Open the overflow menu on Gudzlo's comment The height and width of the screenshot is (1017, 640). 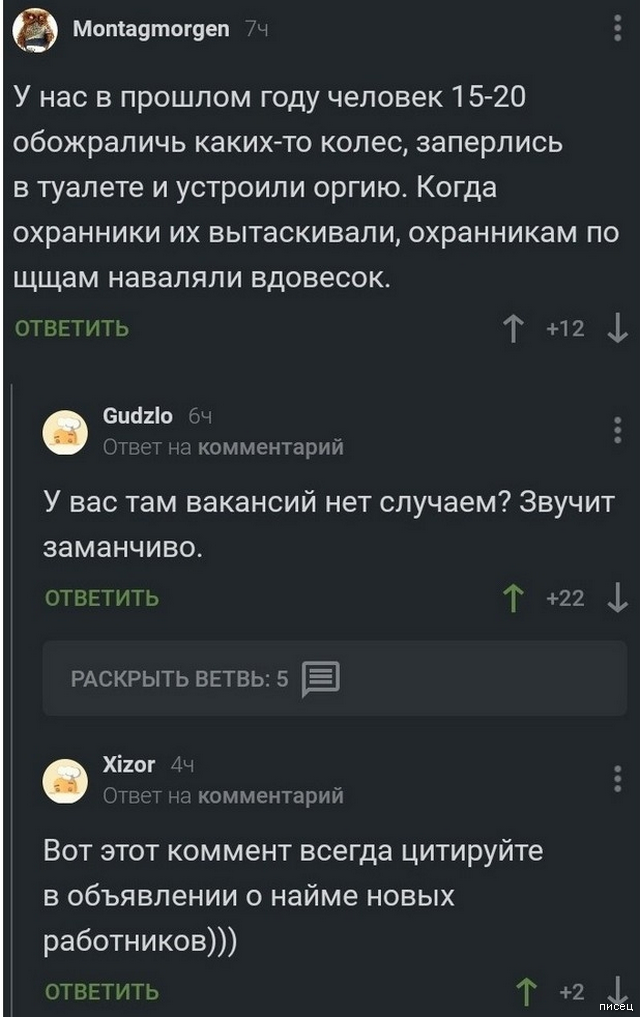click(x=619, y=430)
